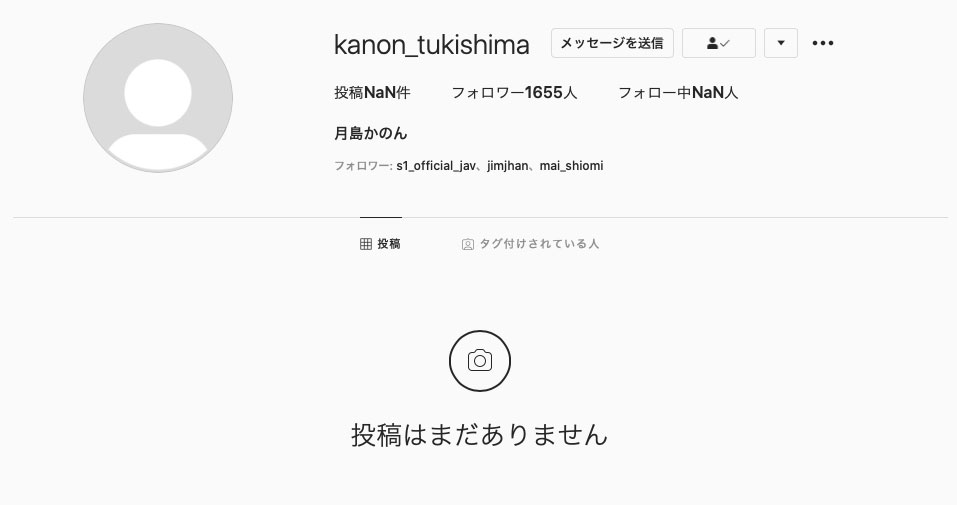Tap the メッセージを送信 button
957x505 pixels.
(612, 43)
